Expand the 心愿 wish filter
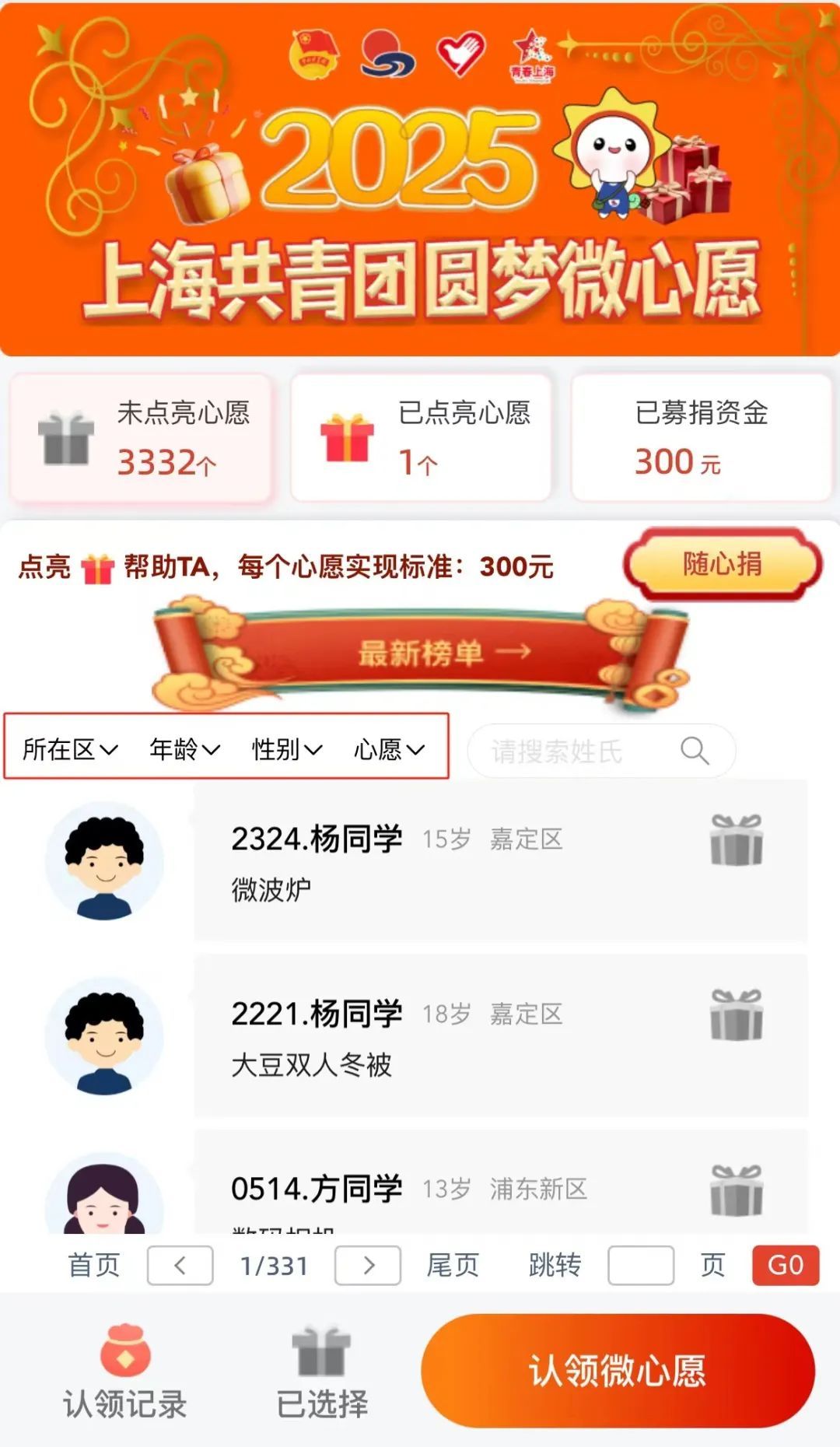The width and height of the screenshot is (840, 1447). pos(389,749)
